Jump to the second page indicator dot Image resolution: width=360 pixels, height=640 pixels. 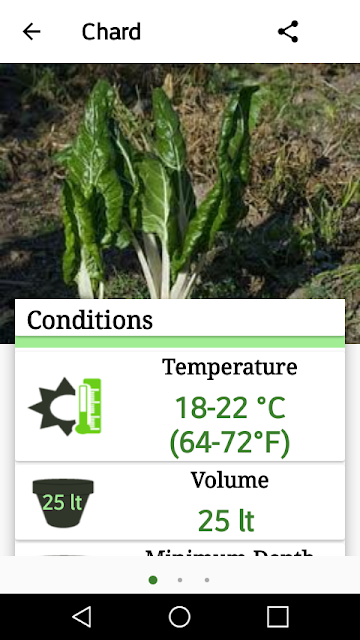(x=180, y=580)
